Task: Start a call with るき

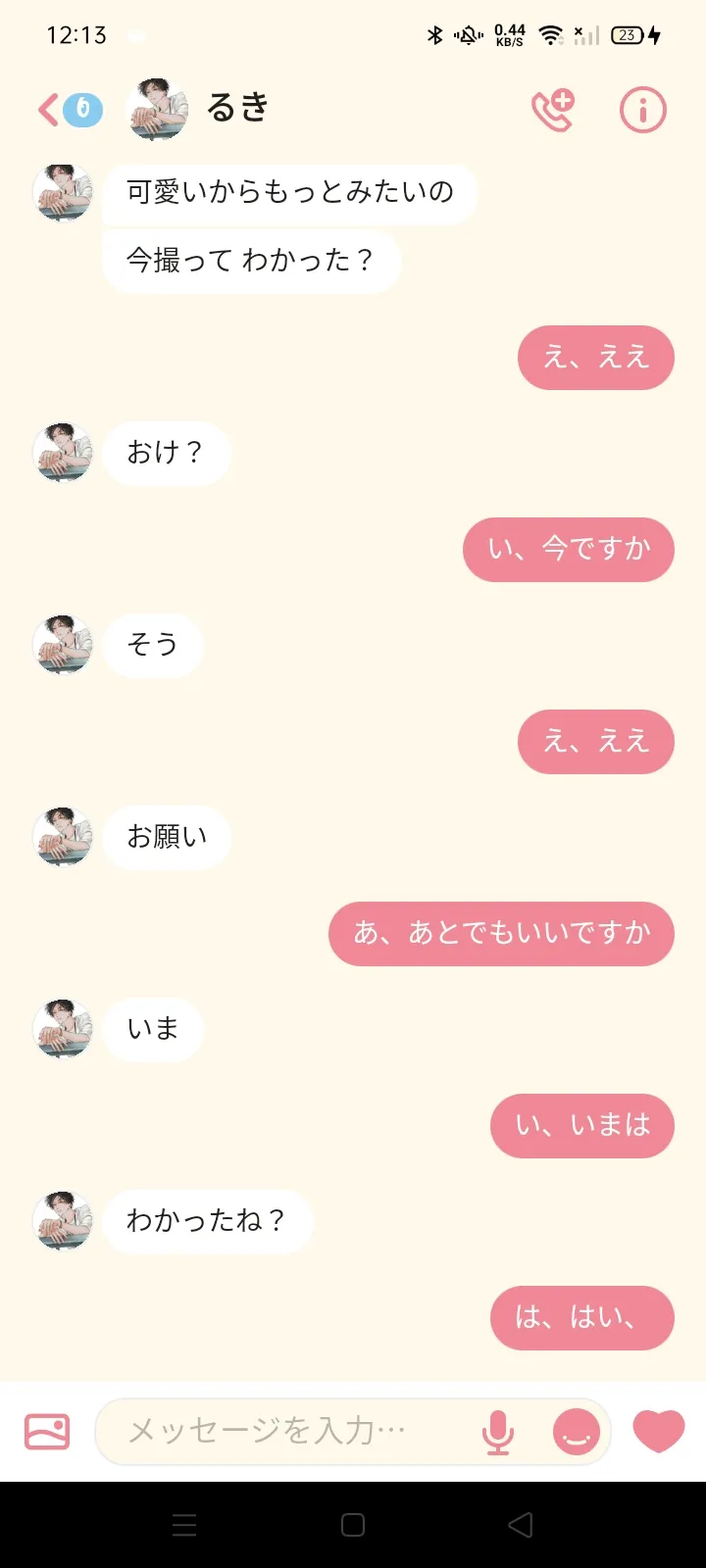Action: point(553,110)
